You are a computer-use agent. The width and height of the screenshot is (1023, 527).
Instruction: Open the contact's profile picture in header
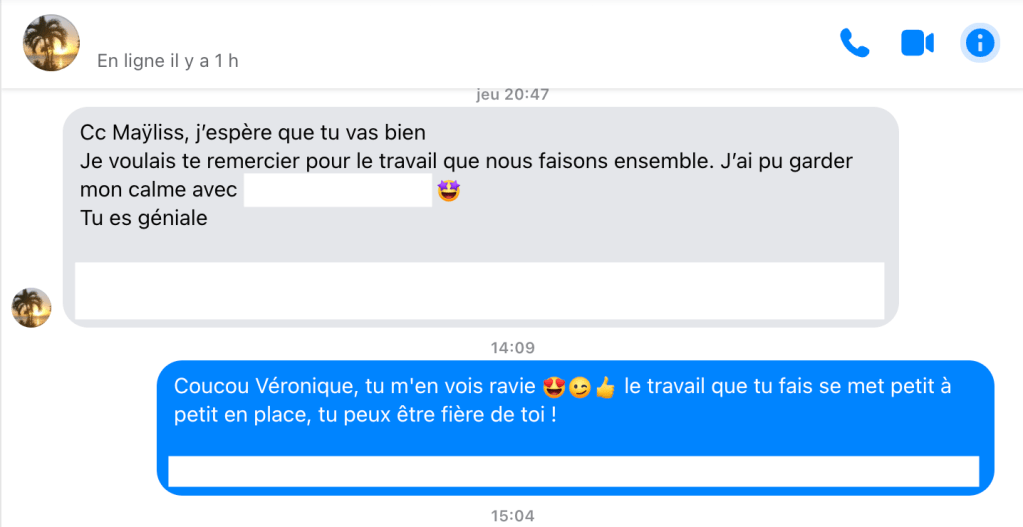coord(52,44)
